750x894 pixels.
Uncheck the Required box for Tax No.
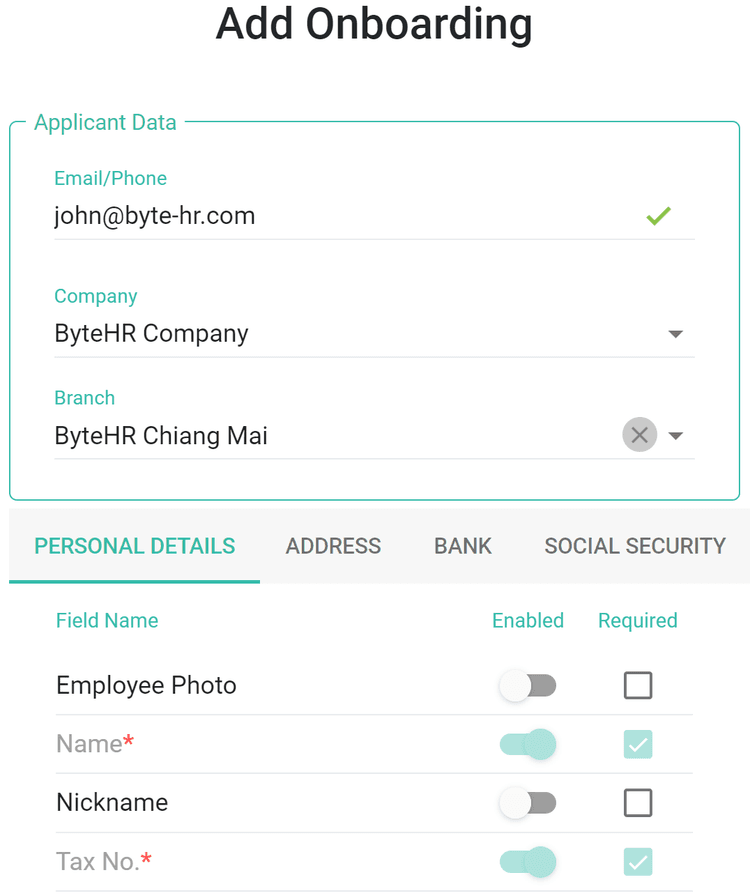pyautogui.click(x=637, y=861)
